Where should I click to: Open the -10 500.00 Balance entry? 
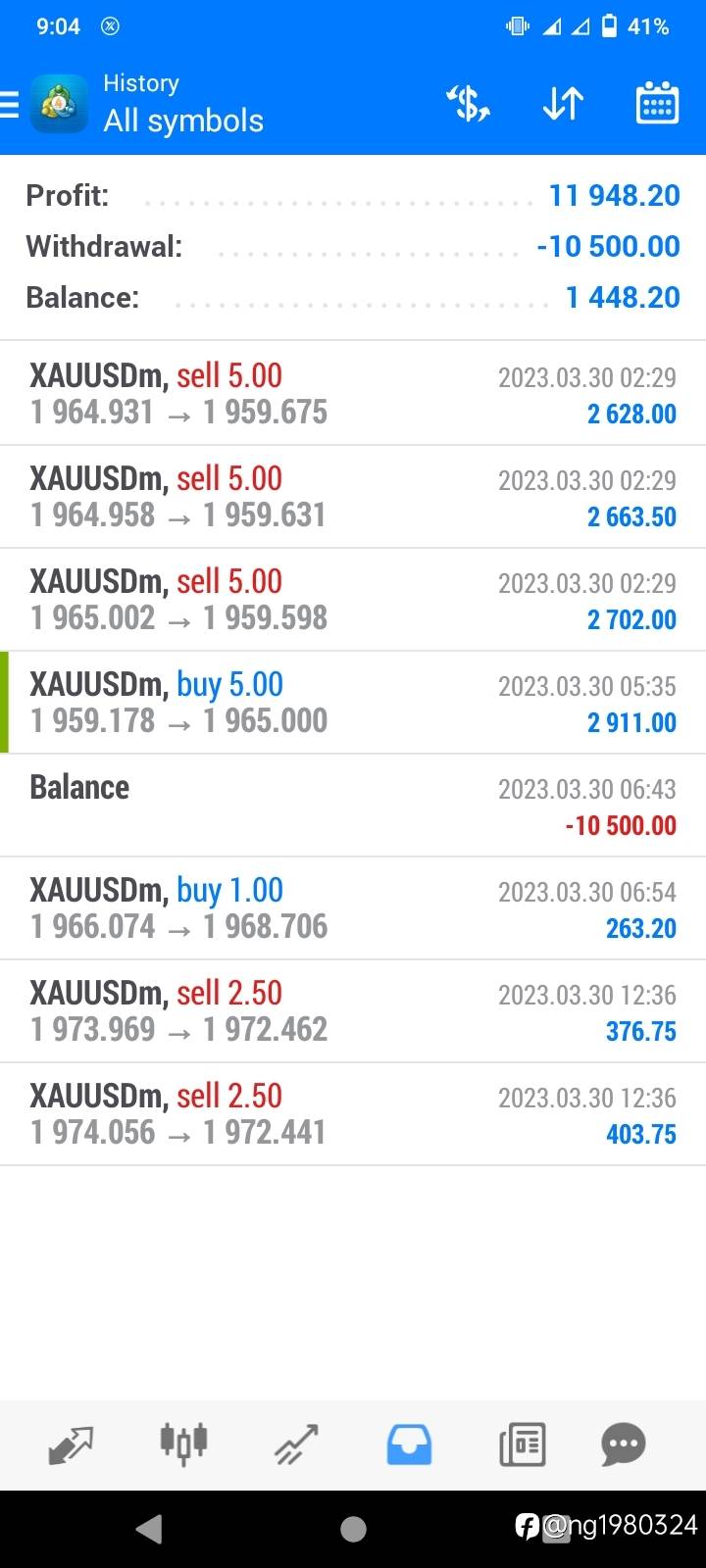coord(353,806)
